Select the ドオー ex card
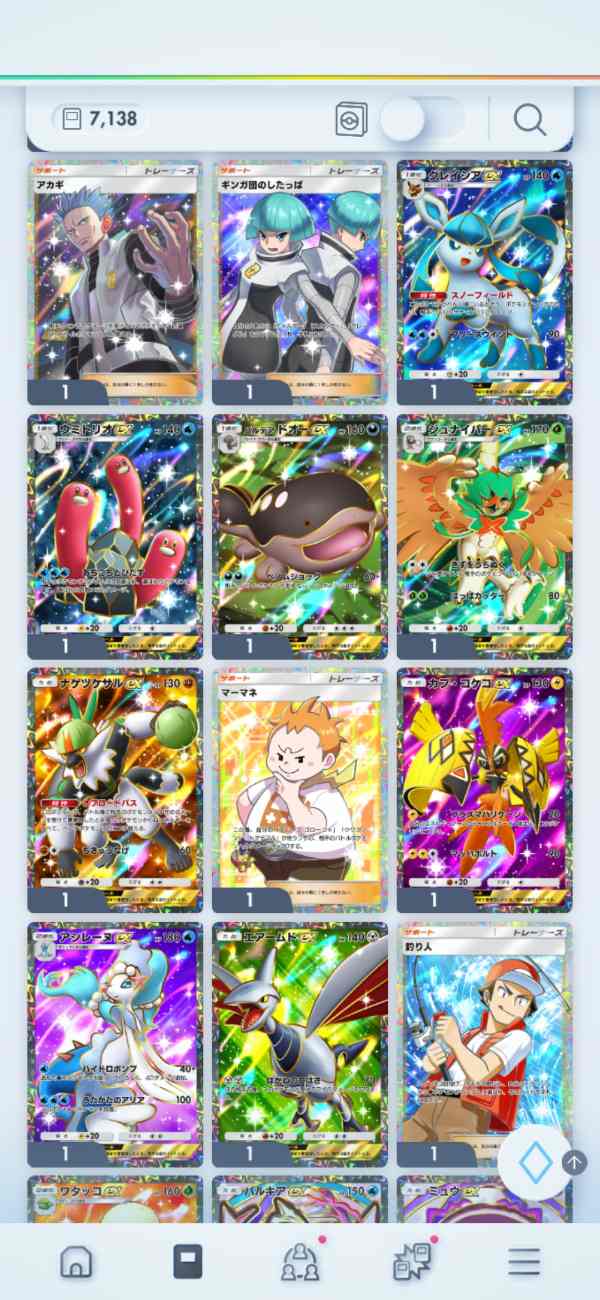600x1300 pixels. [x=299, y=536]
